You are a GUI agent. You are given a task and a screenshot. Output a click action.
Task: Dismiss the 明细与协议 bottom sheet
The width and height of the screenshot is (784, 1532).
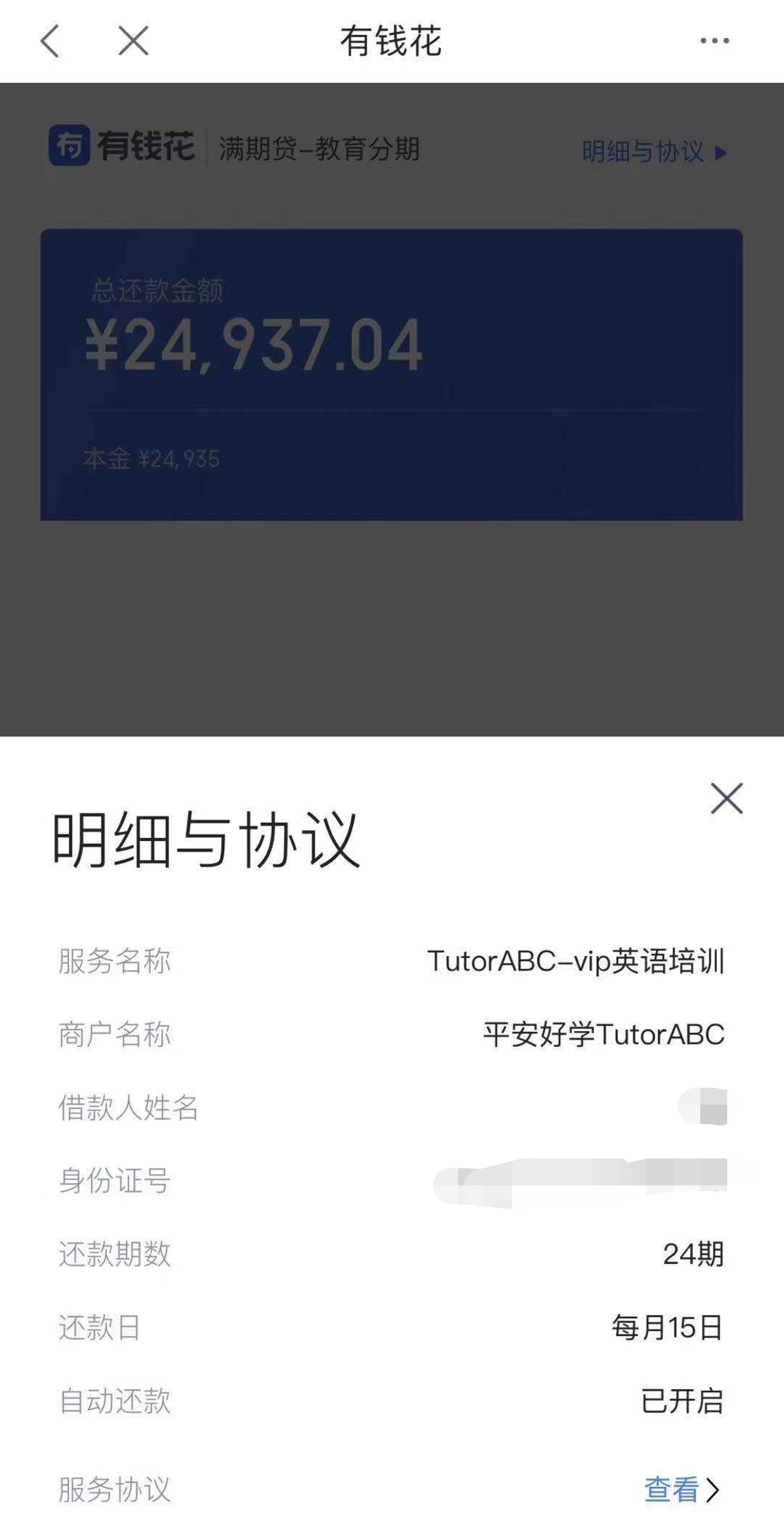[726, 799]
